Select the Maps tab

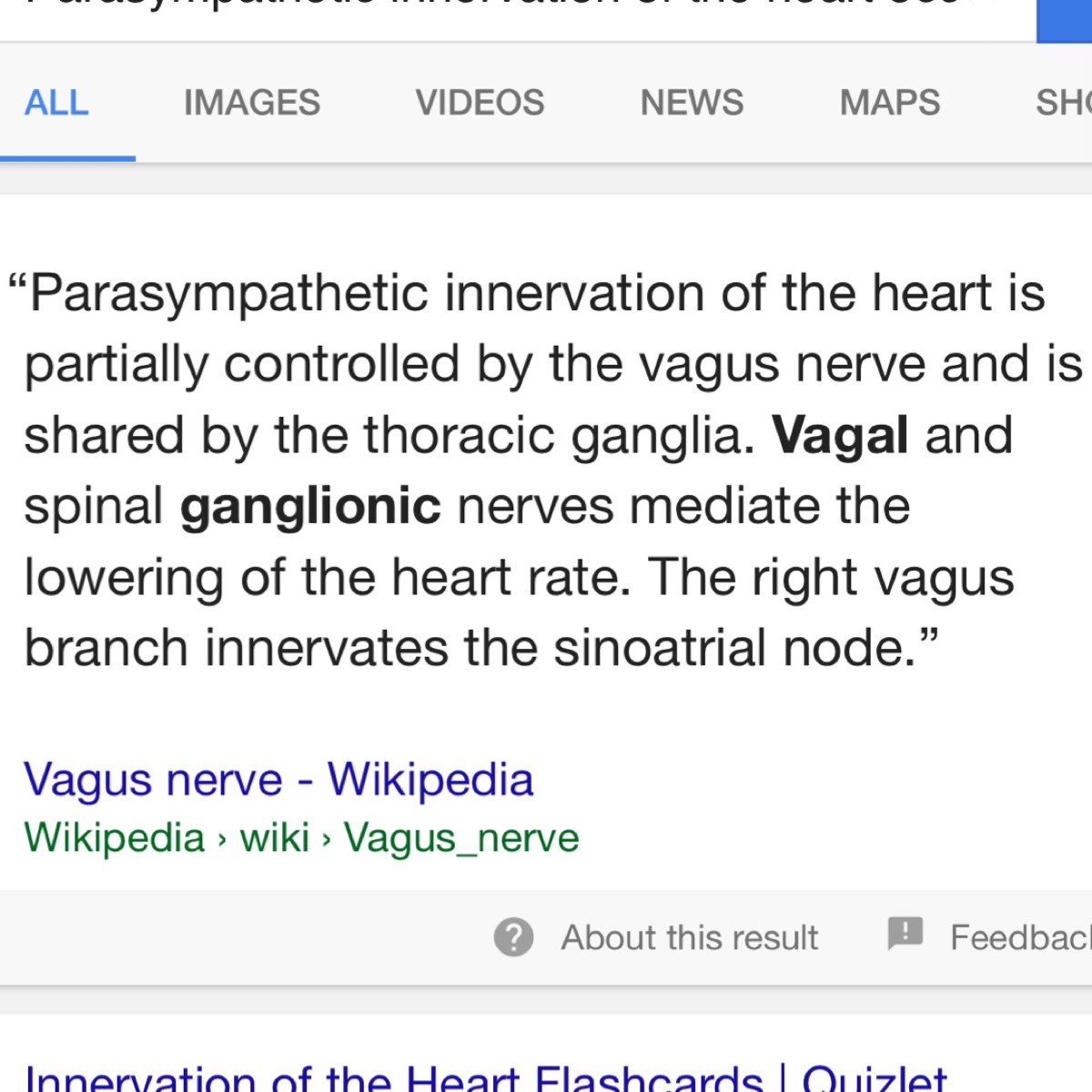[x=889, y=103]
